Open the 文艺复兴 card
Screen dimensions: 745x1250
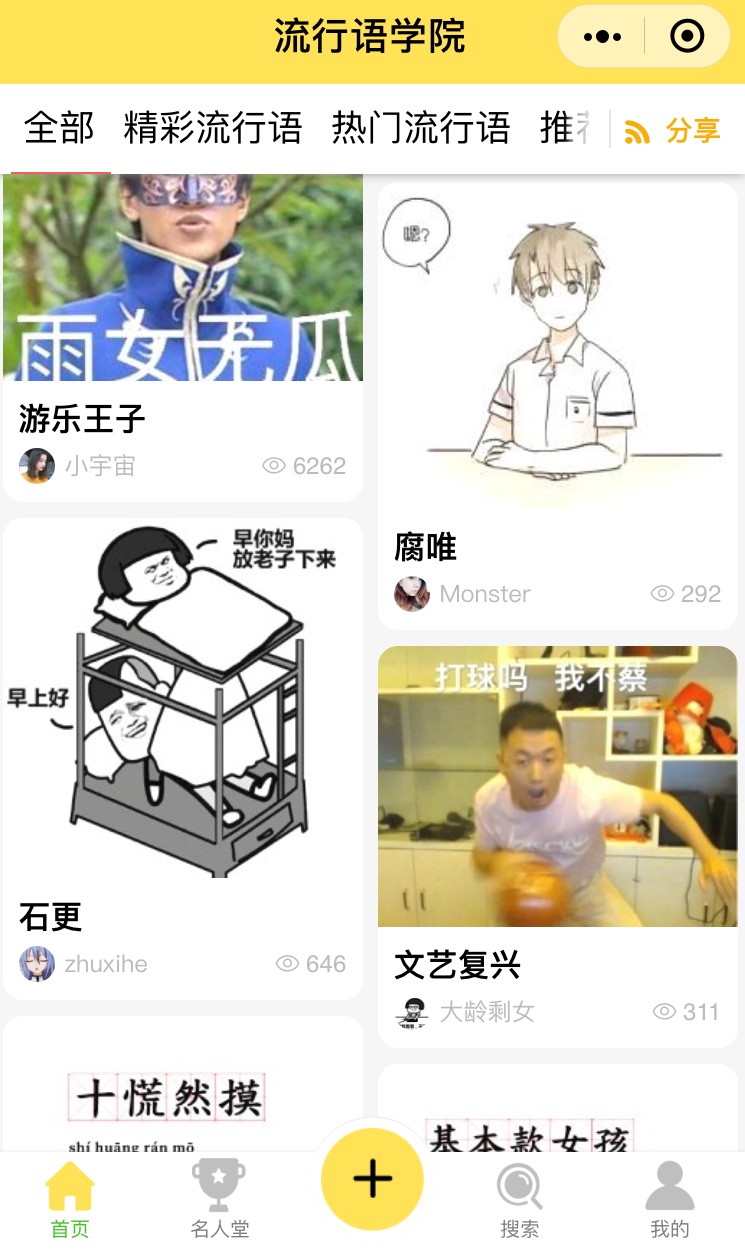tap(558, 847)
